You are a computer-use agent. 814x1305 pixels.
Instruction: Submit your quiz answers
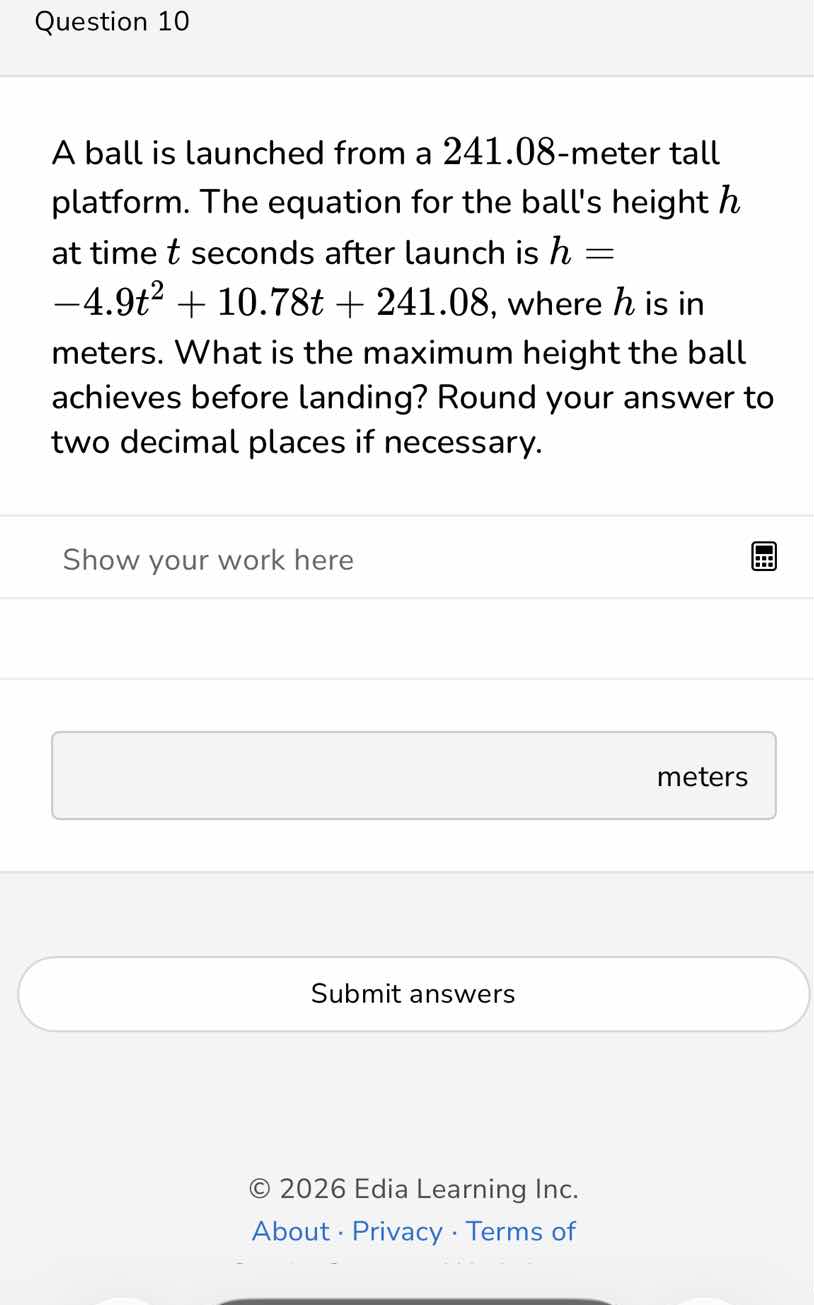coord(413,993)
